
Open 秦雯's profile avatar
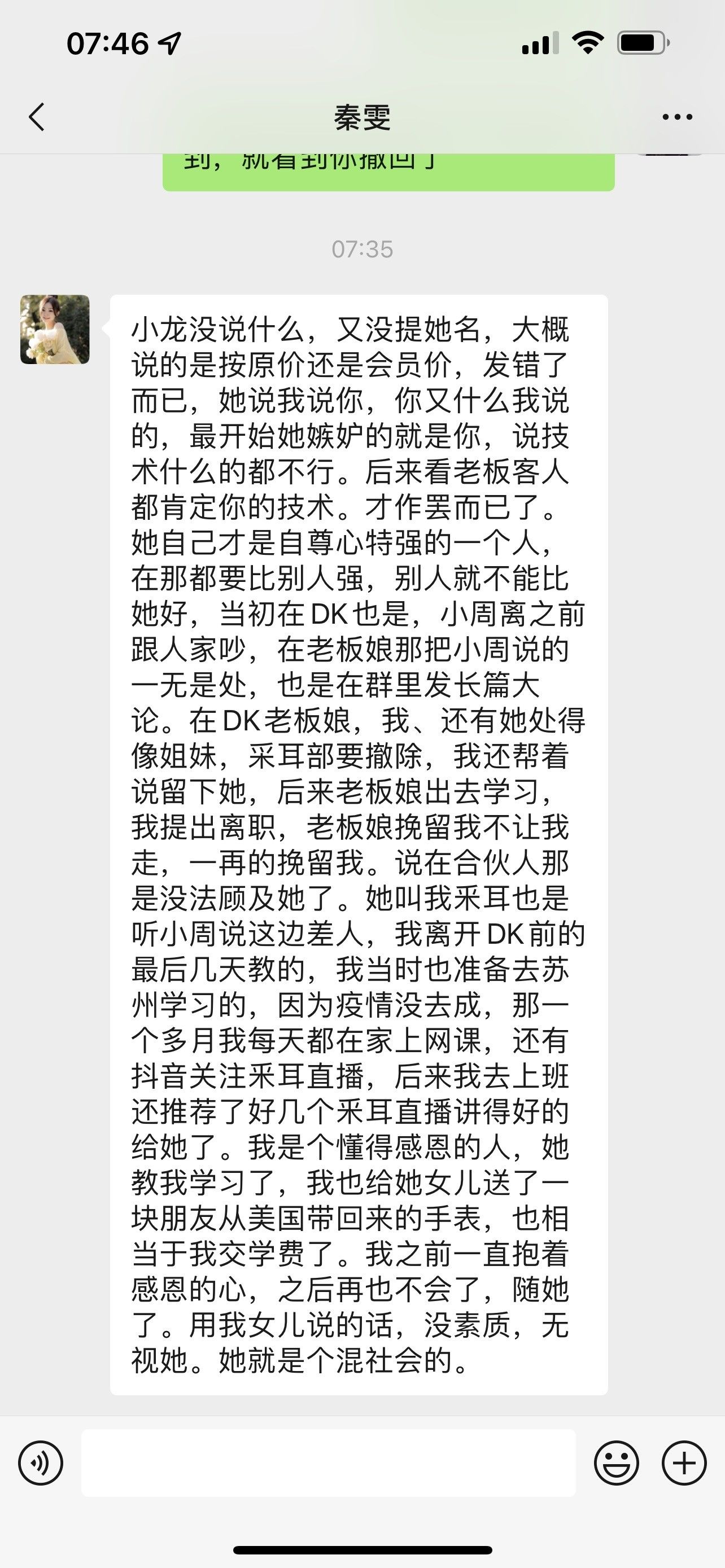55,329
